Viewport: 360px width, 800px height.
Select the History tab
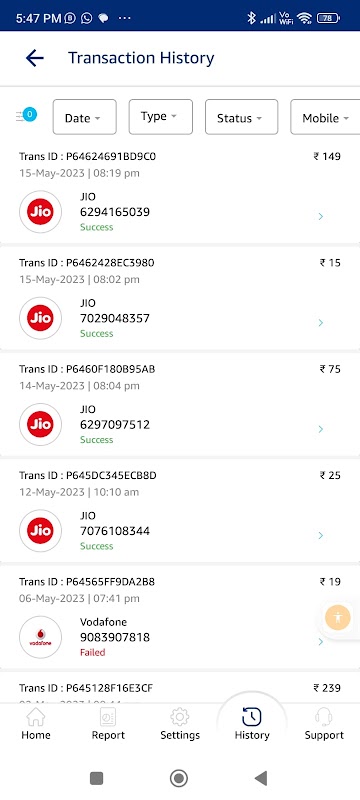point(252,724)
